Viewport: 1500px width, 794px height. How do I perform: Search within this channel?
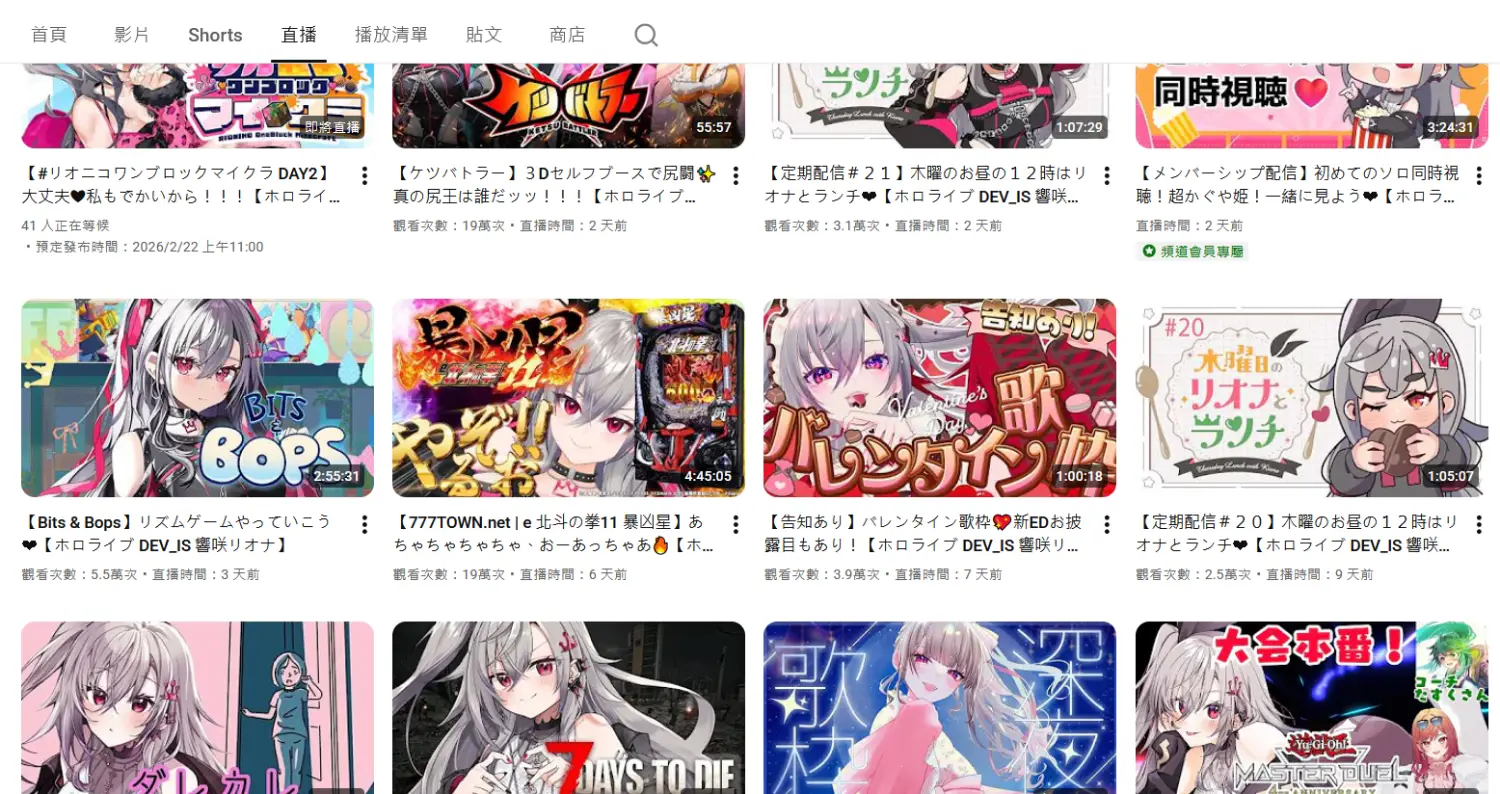(x=646, y=35)
